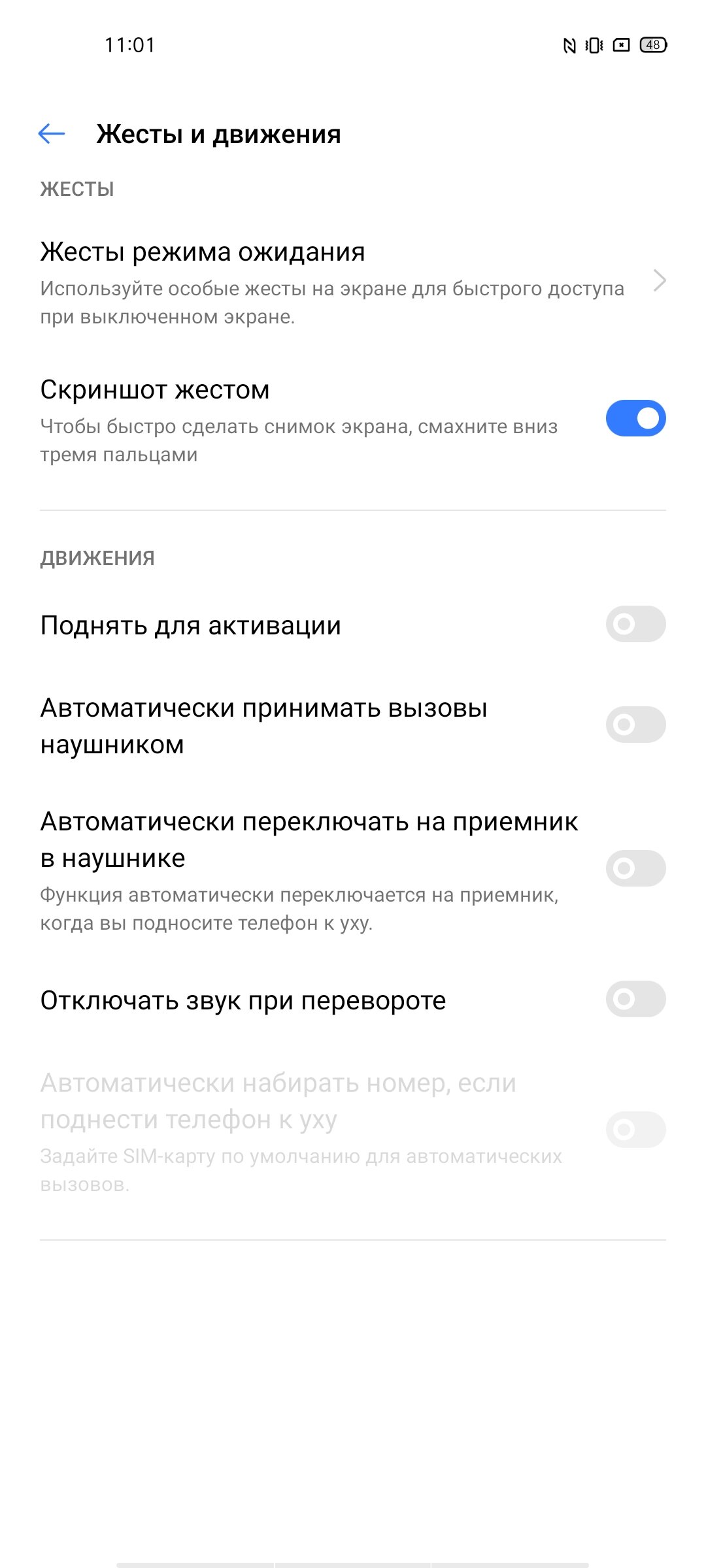Disable the Скриншот жестом switch

tap(635, 418)
